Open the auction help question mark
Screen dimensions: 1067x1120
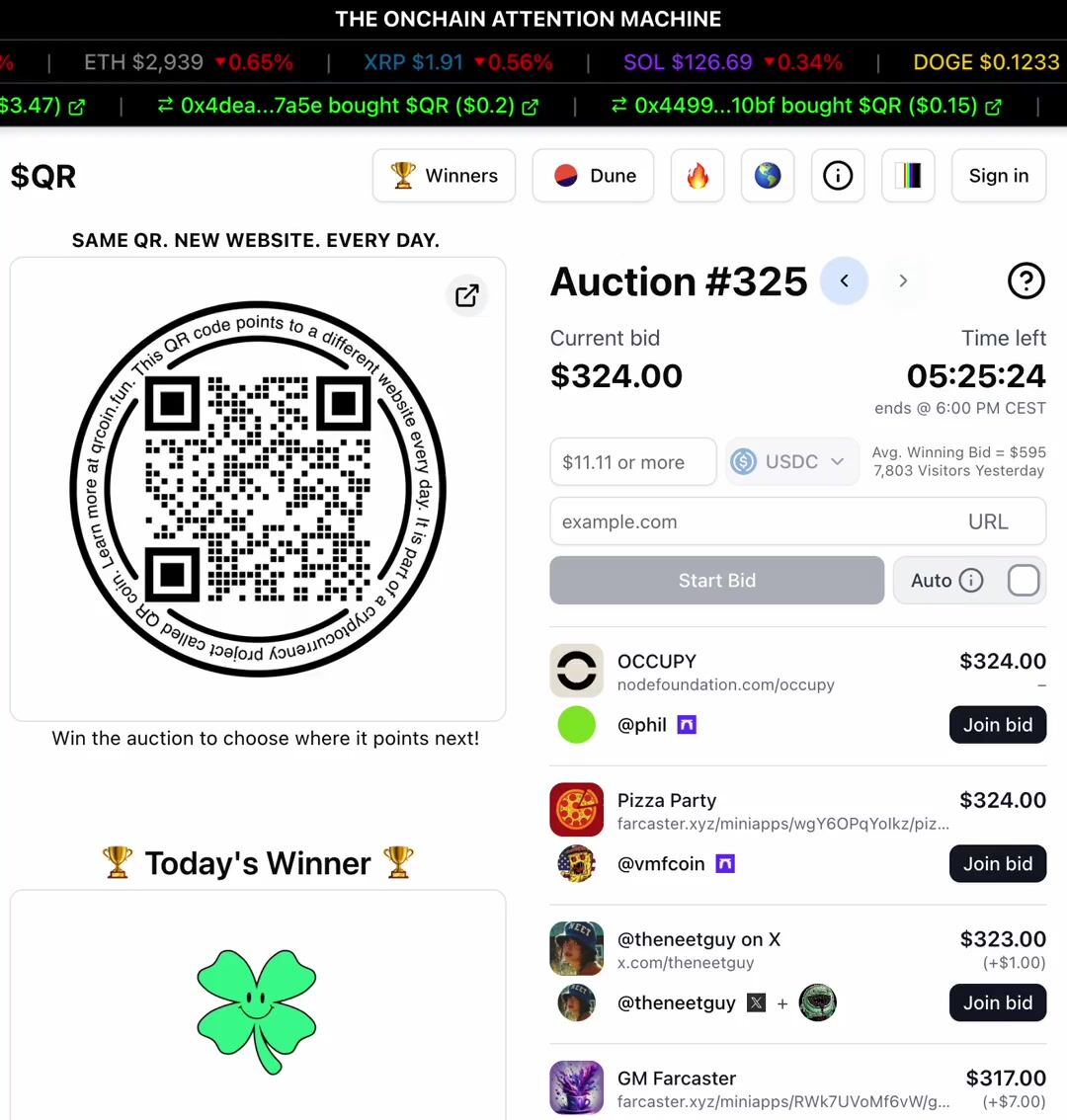point(1026,281)
